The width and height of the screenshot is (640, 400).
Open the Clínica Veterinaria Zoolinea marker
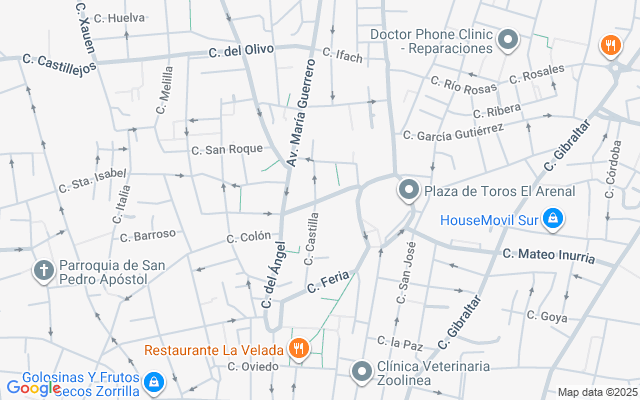[362, 372]
